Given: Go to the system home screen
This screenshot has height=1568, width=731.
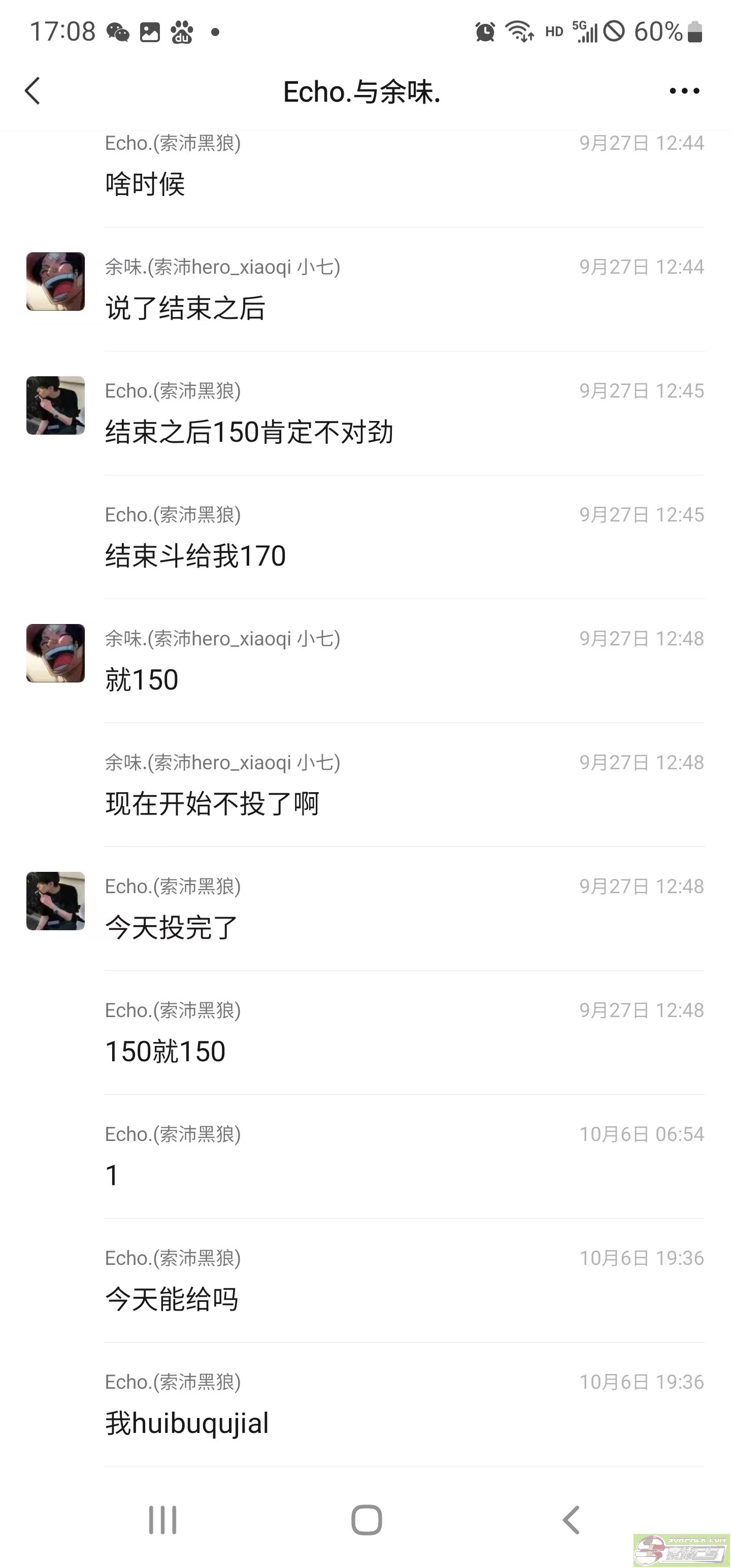Looking at the screenshot, I should [367, 1520].
